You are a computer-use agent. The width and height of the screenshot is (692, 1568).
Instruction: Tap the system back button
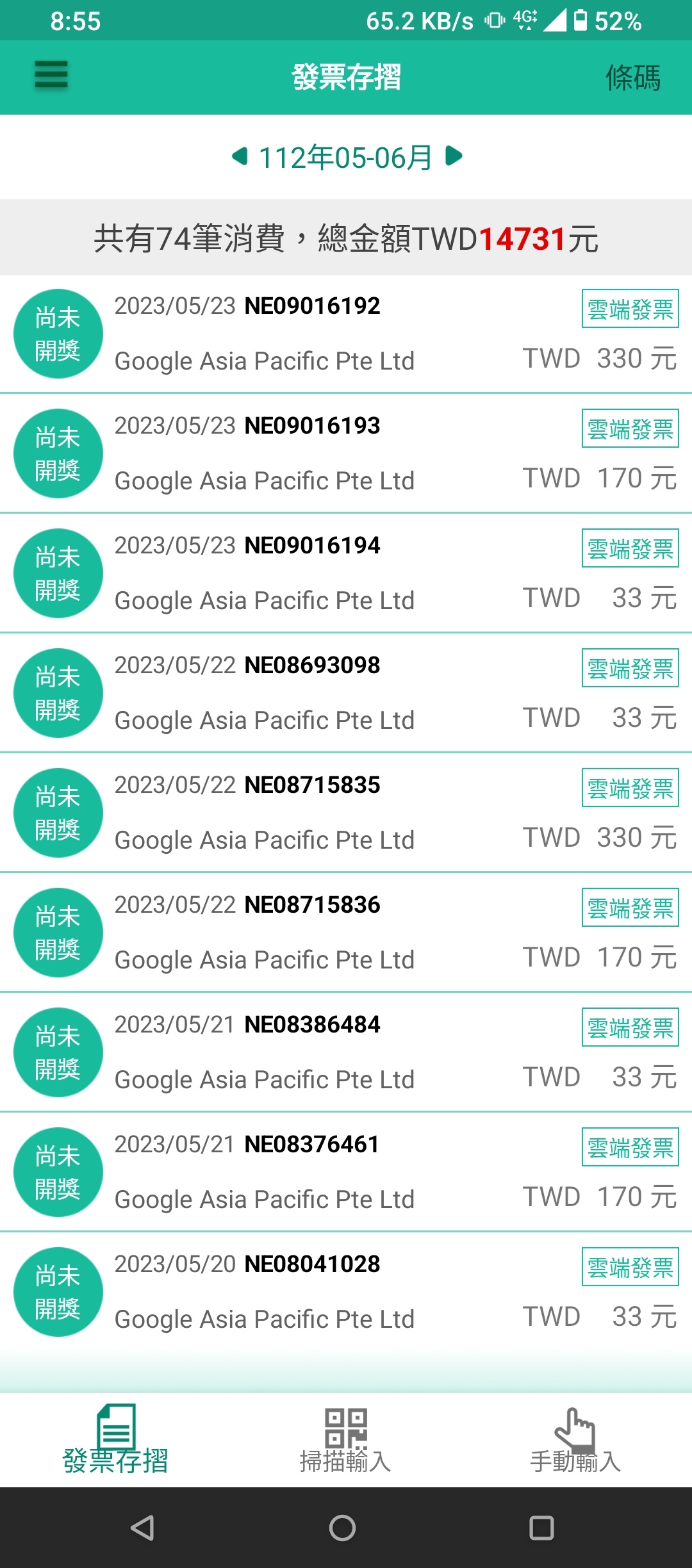point(143,1528)
